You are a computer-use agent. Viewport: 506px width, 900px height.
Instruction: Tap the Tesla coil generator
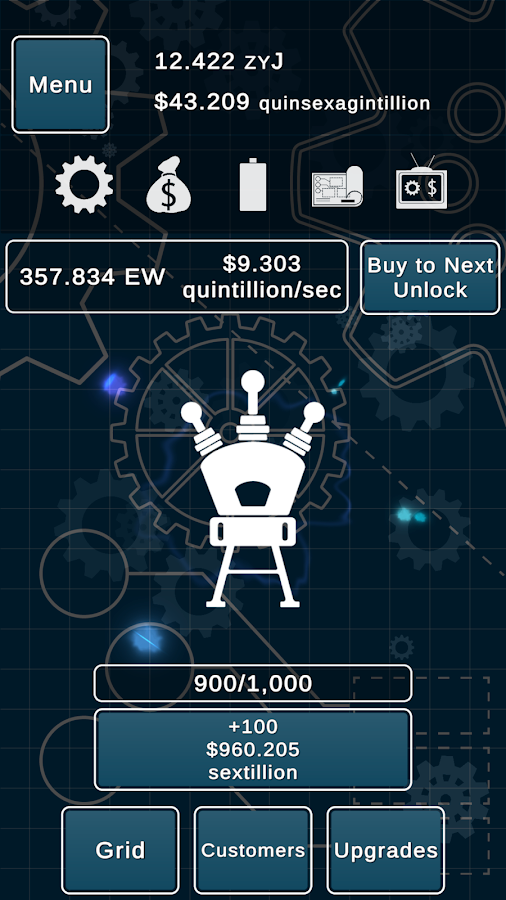253,488
